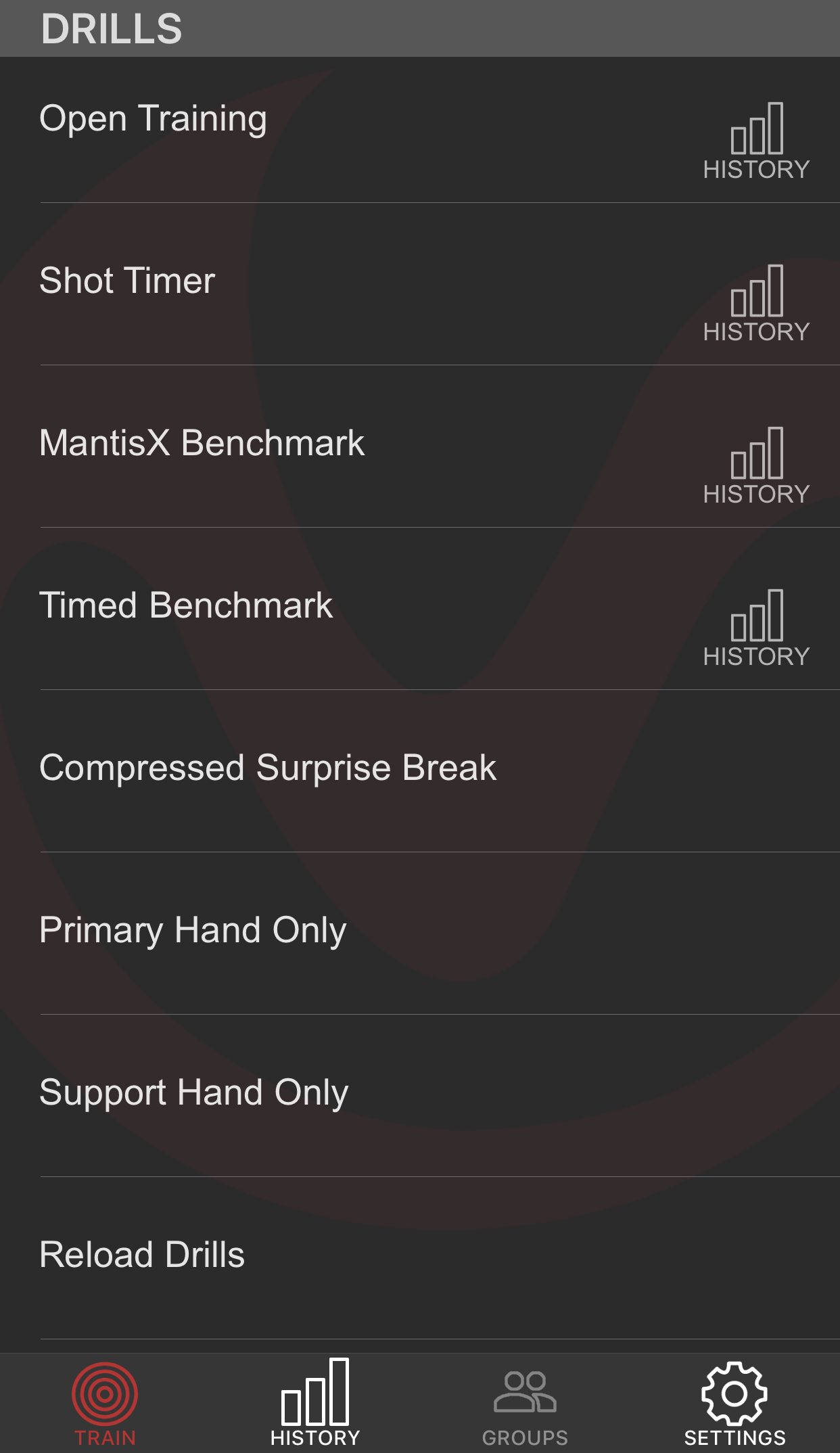Choose Compressed Surprise Break drill
This screenshot has width=840, height=1453.
click(x=420, y=771)
